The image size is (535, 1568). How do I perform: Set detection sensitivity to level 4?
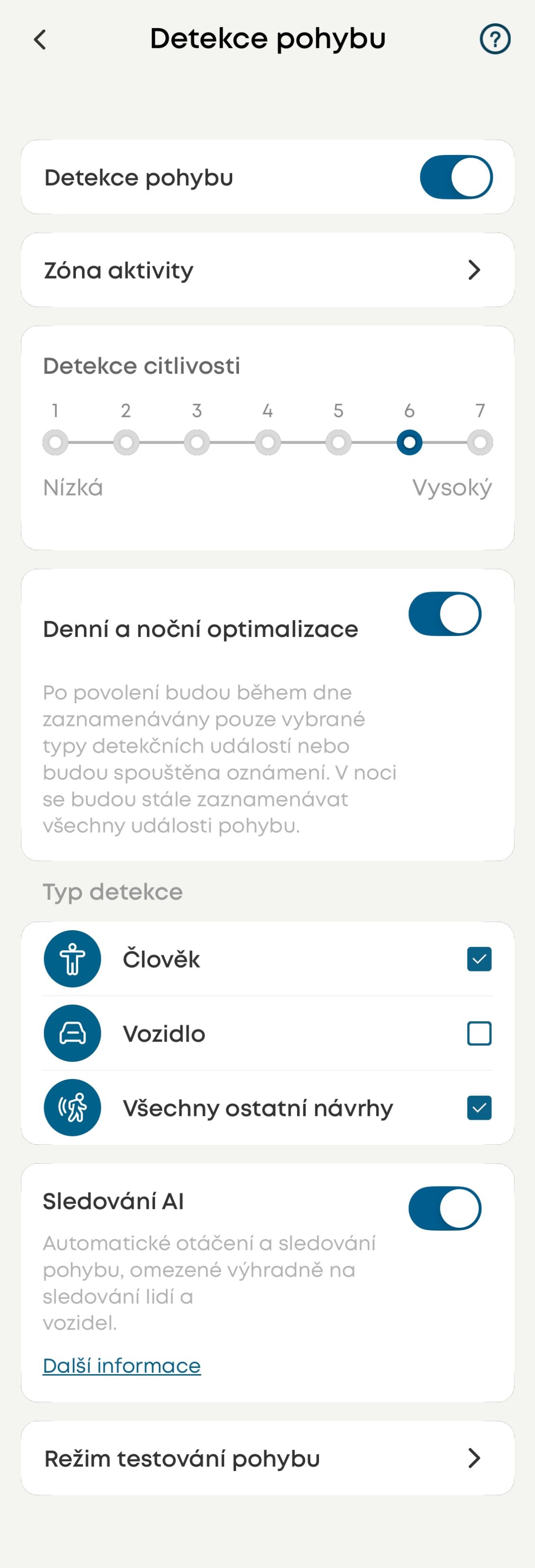268,443
